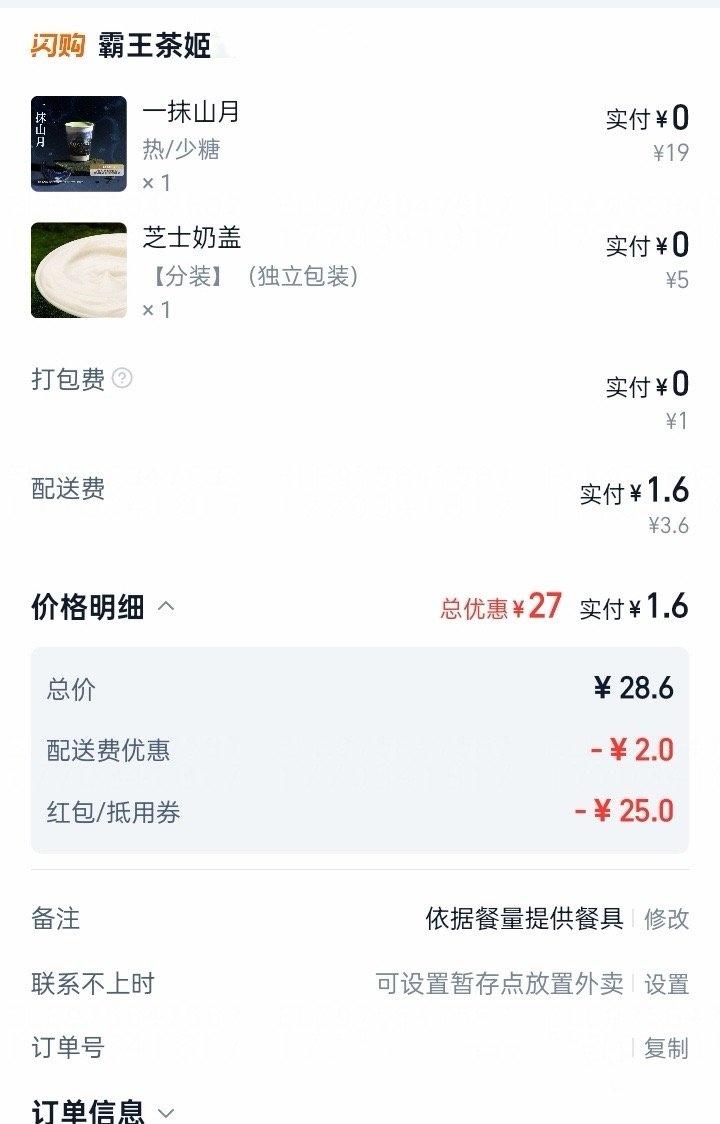Collapse the 价格明细 chevron arrow

pos(166,605)
